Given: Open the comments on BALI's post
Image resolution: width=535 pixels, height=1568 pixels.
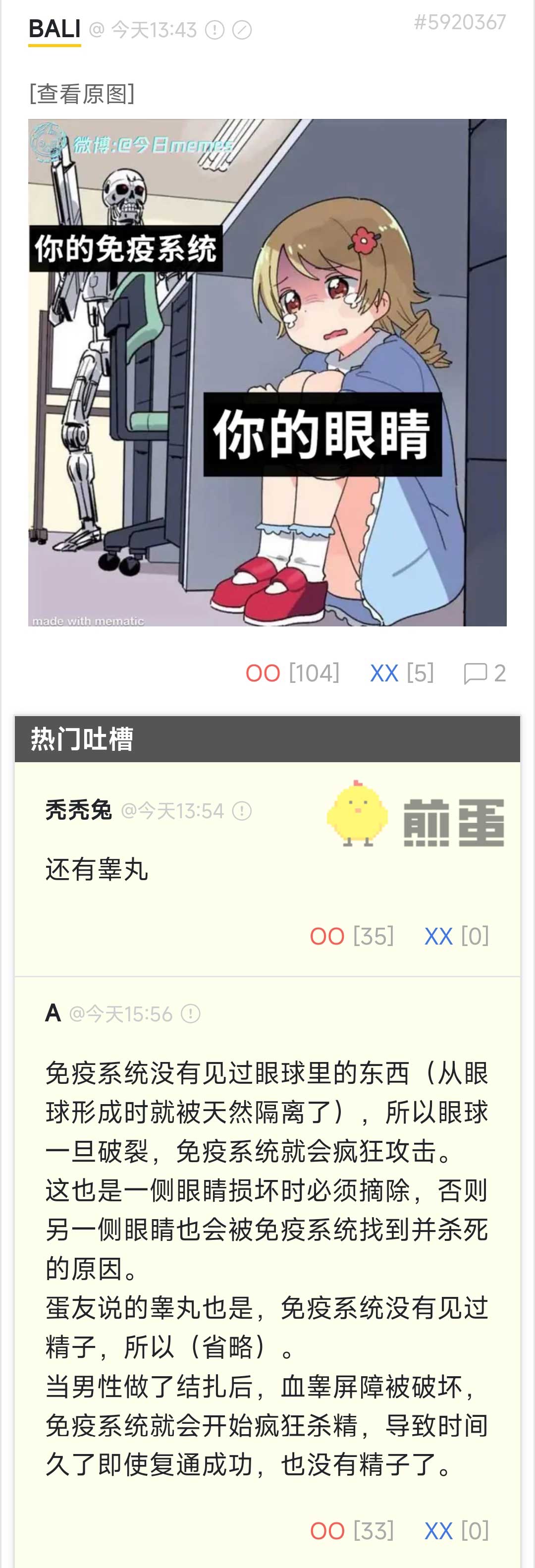Looking at the screenshot, I should pos(484,673).
